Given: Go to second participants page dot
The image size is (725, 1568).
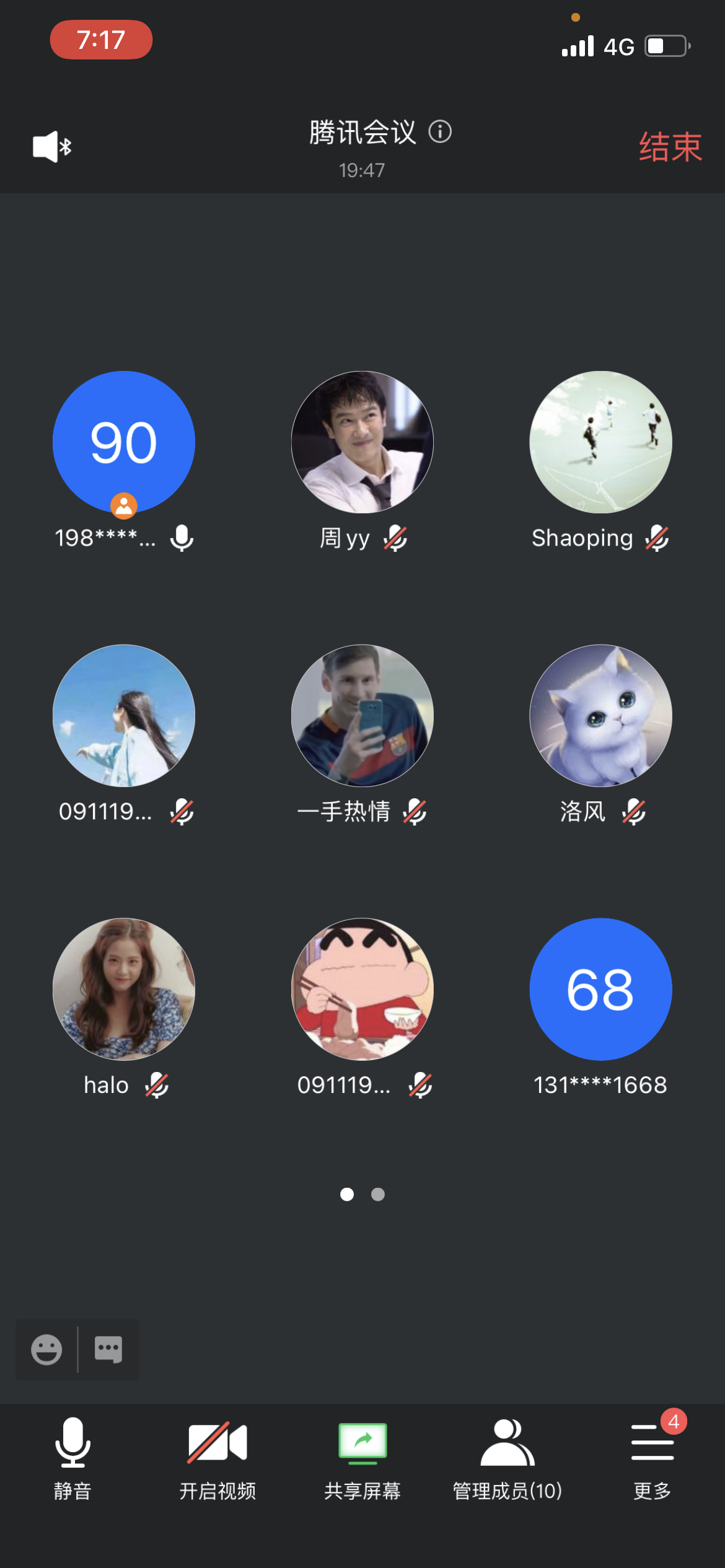Looking at the screenshot, I should tap(378, 1194).
